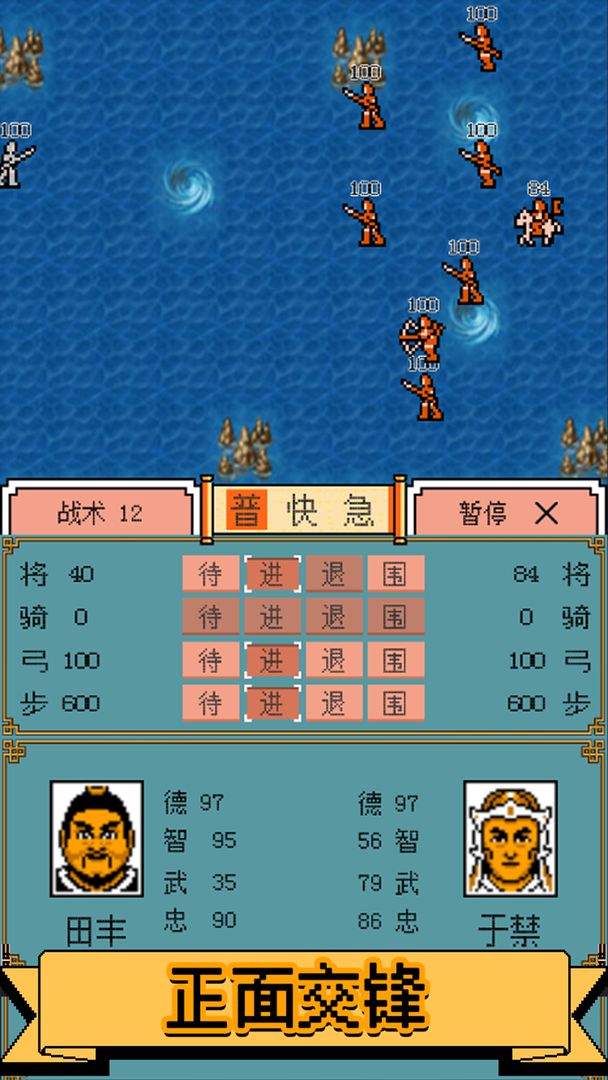
Task: Set 将 row order to 退
Action: click(x=334, y=574)
